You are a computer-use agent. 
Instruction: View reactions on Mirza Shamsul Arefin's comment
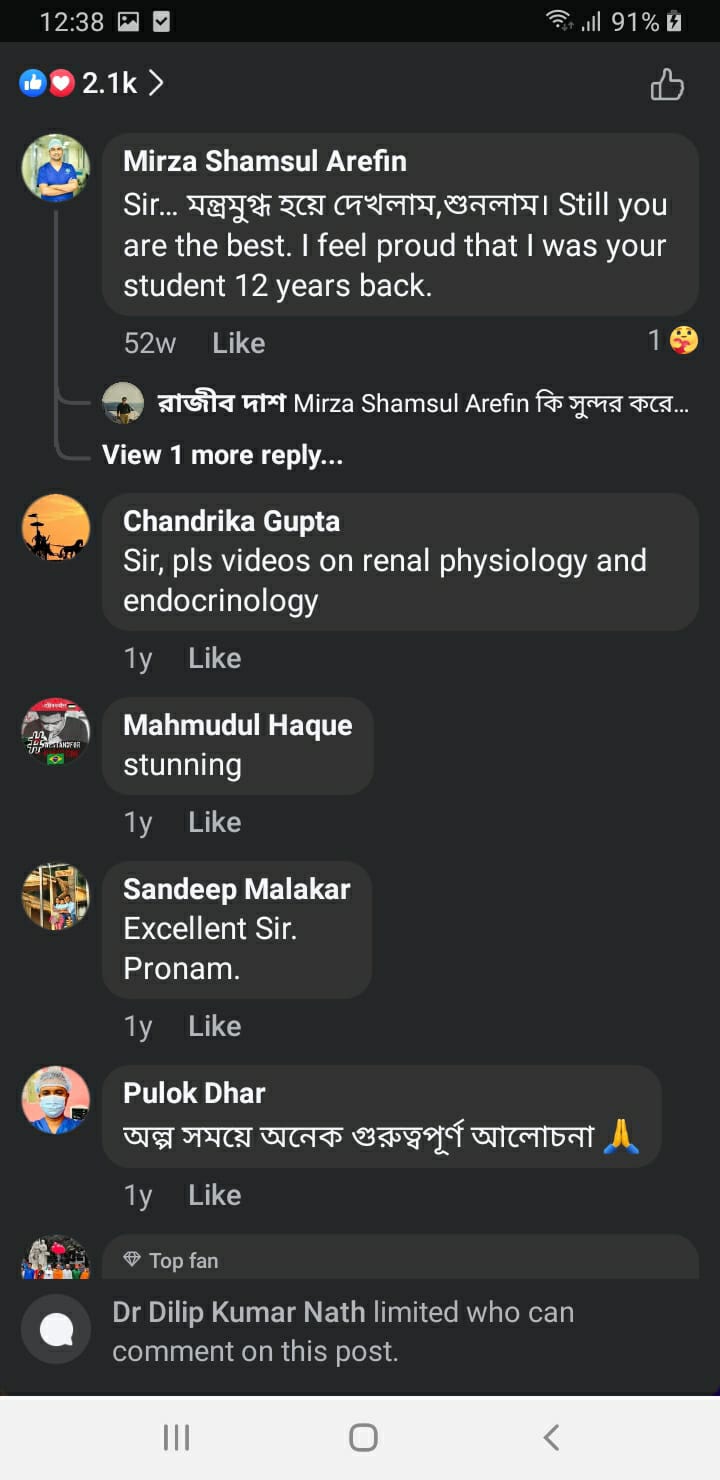point(673,341)
